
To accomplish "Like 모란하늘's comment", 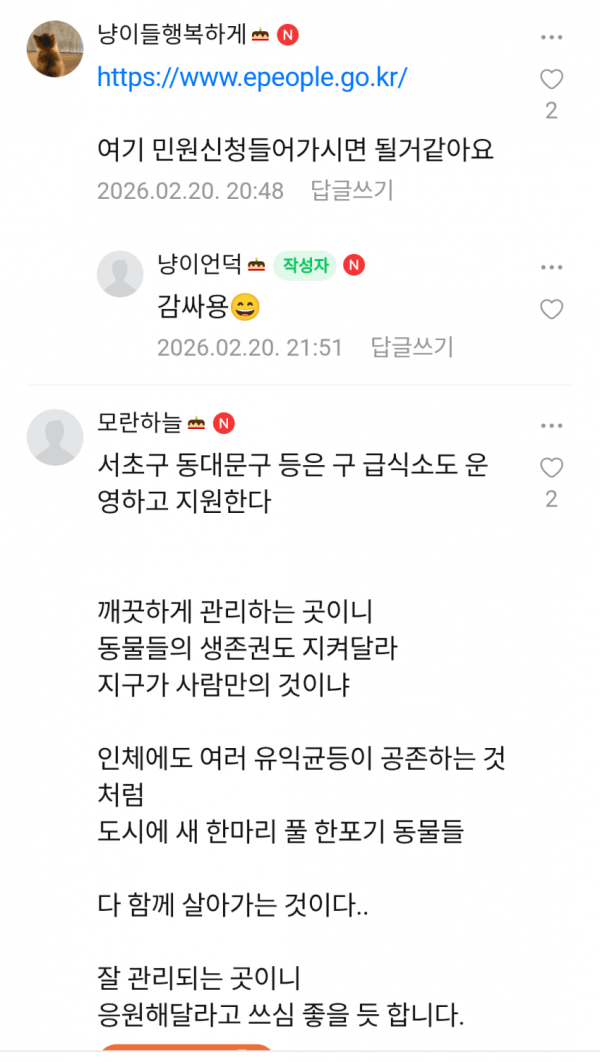I will (551, 467).
